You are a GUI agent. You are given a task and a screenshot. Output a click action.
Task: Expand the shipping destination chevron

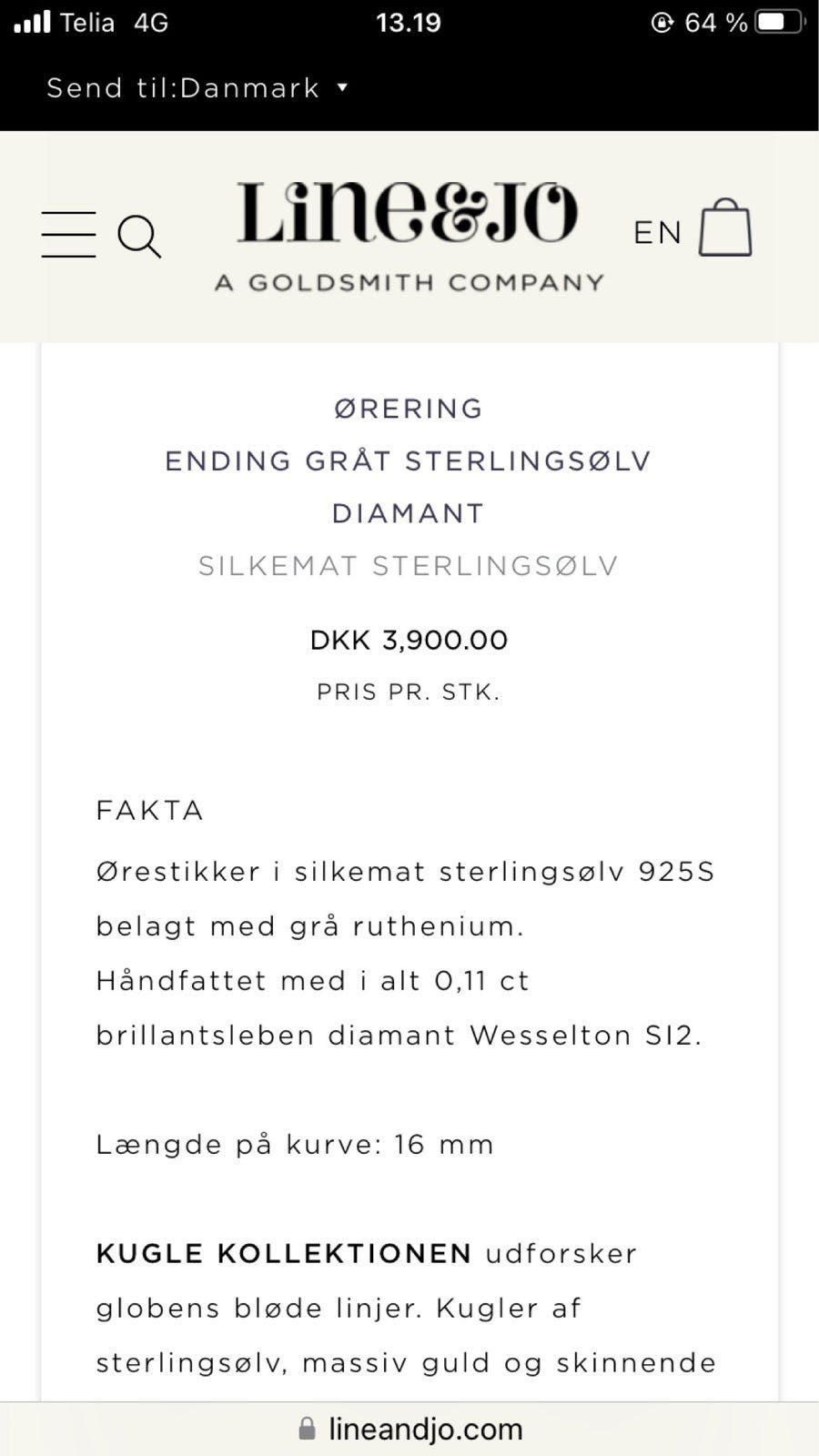342,89
